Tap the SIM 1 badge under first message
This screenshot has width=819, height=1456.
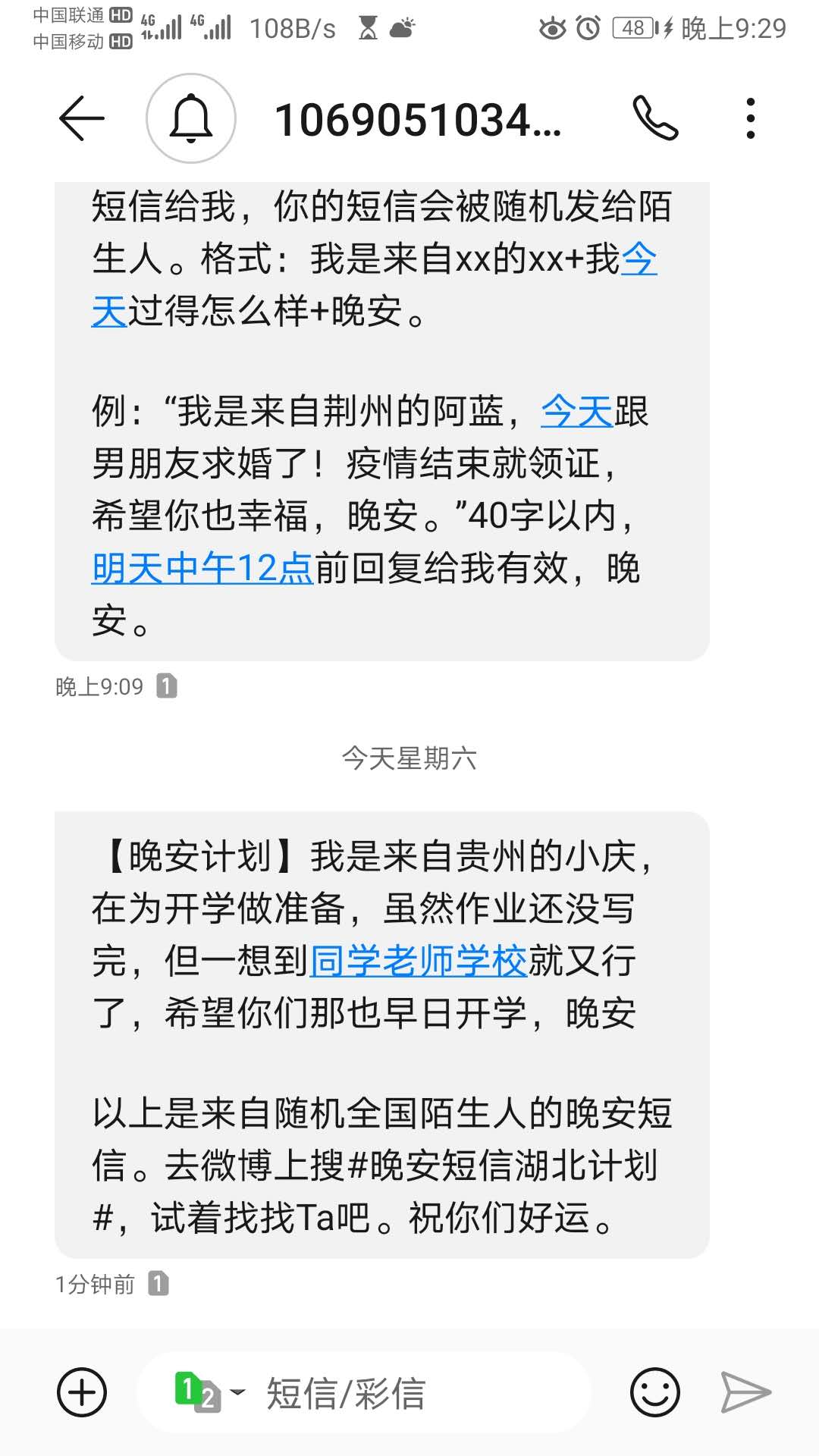pos(167,686)
